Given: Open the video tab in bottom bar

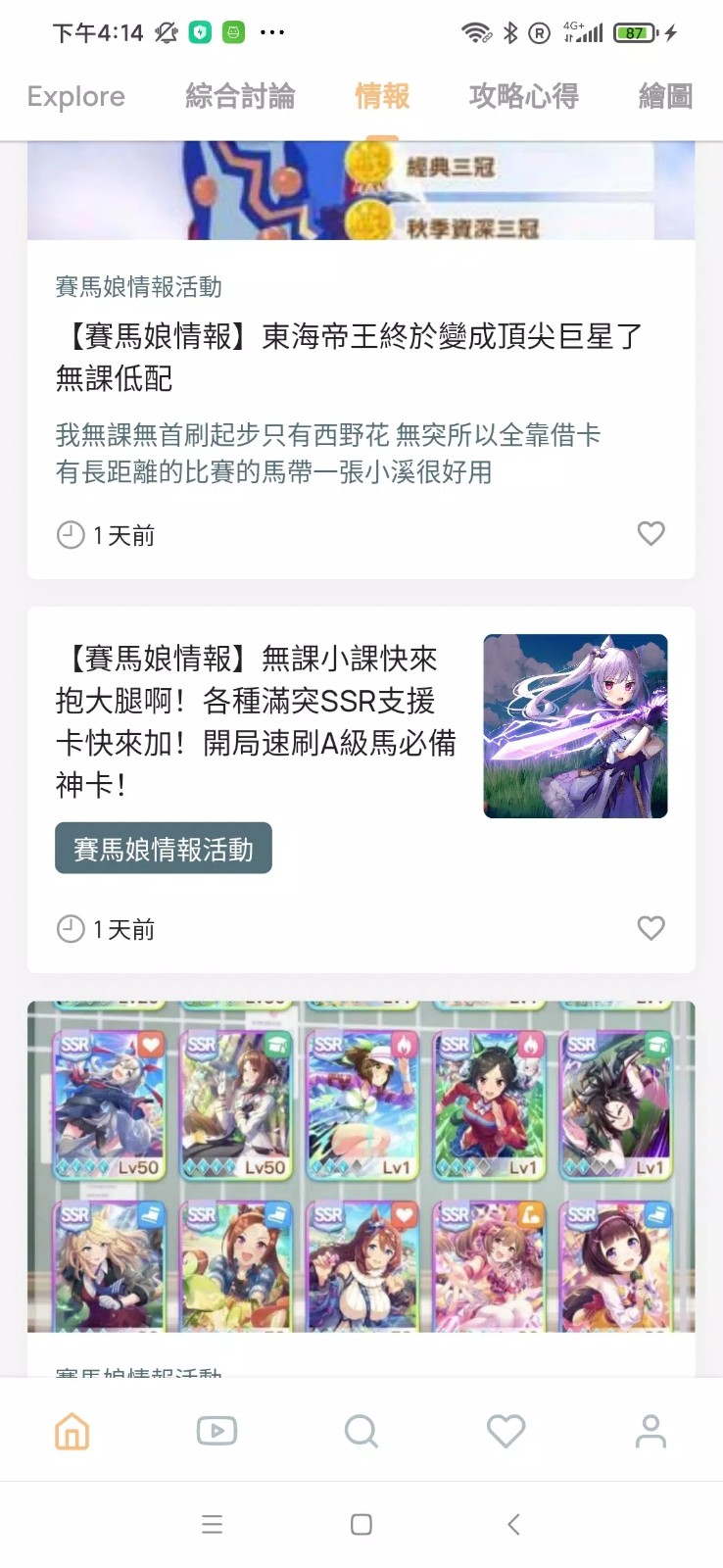Looking at the screenshot, I should coord(217,1432).
